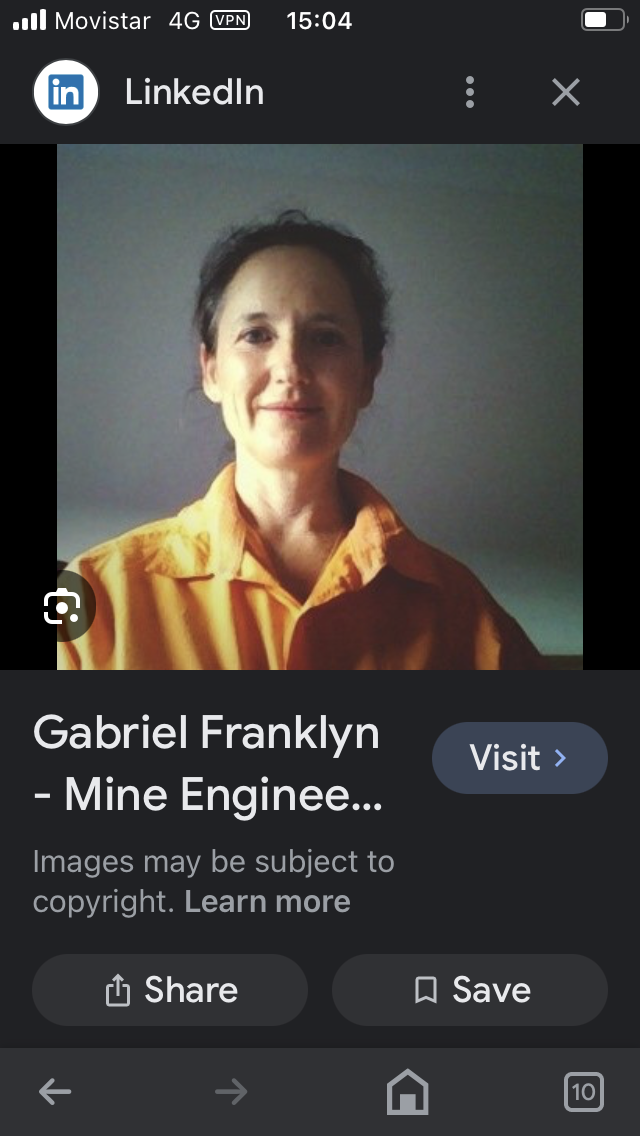
Task: Open the Gabriel Franklyn image result
Action: click(320, 406)
